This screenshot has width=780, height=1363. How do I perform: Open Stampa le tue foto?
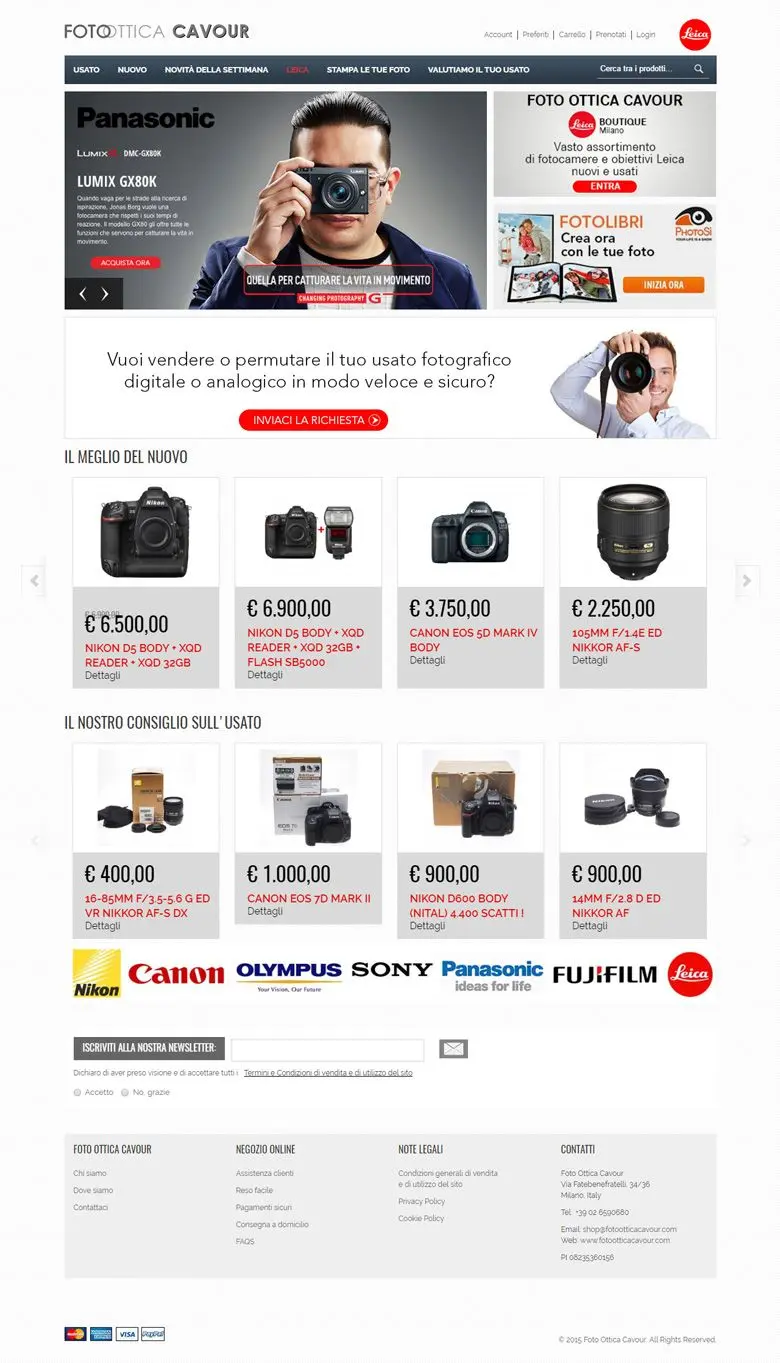click(x=368, y=70)
